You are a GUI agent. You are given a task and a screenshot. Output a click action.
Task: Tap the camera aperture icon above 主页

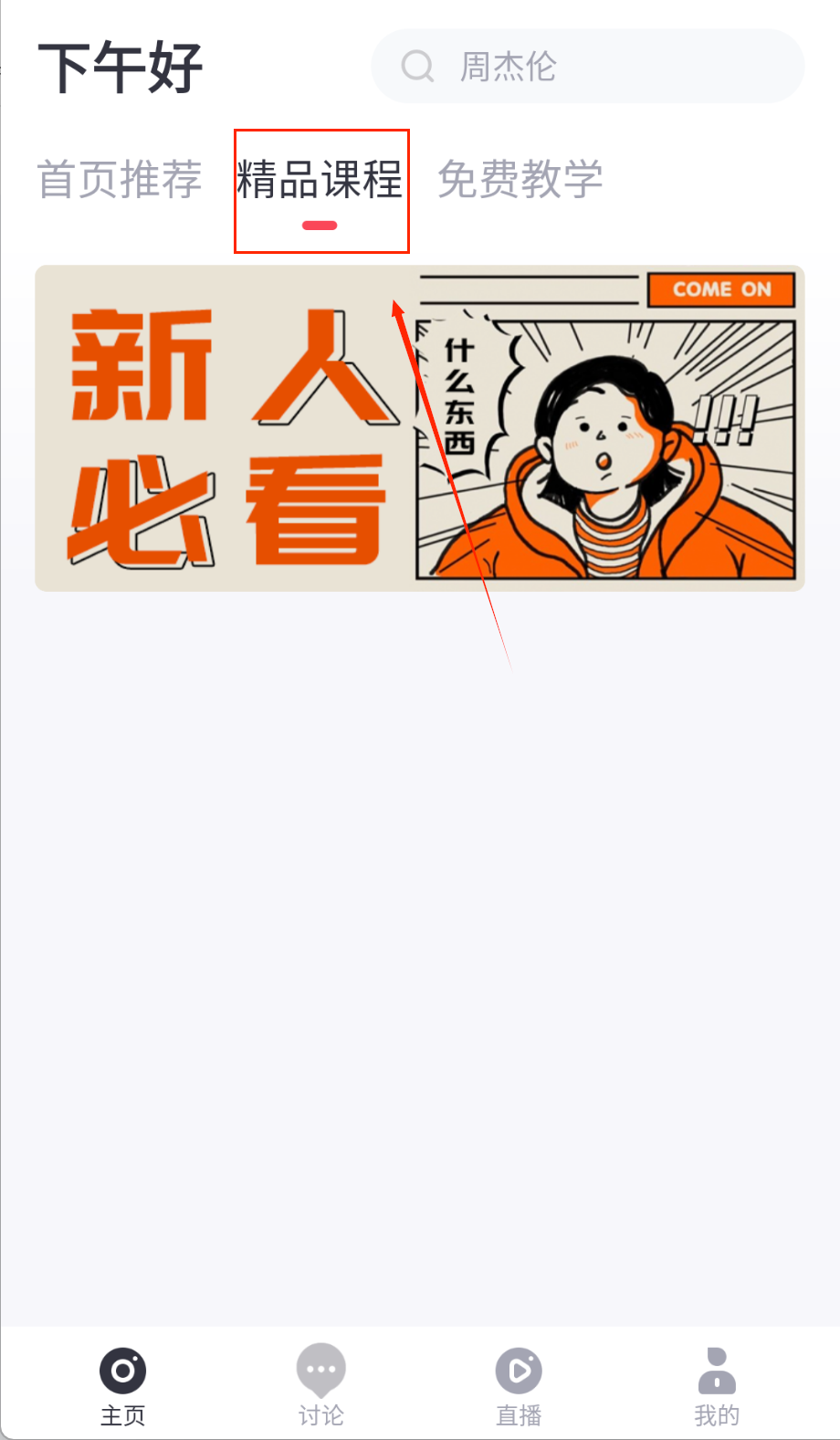[123, 1370]
